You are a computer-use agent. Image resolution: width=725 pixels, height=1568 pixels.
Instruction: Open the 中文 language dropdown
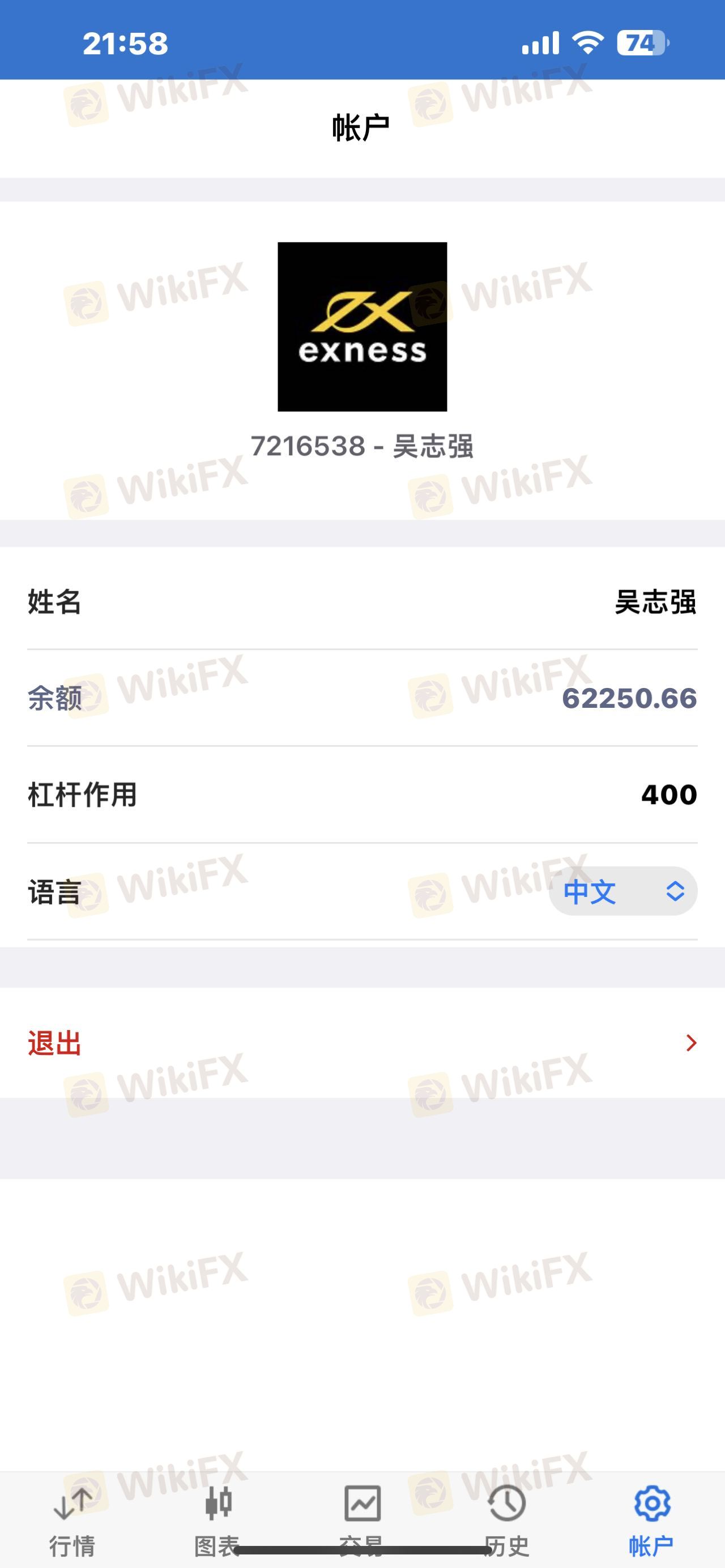tap(622, 891)
